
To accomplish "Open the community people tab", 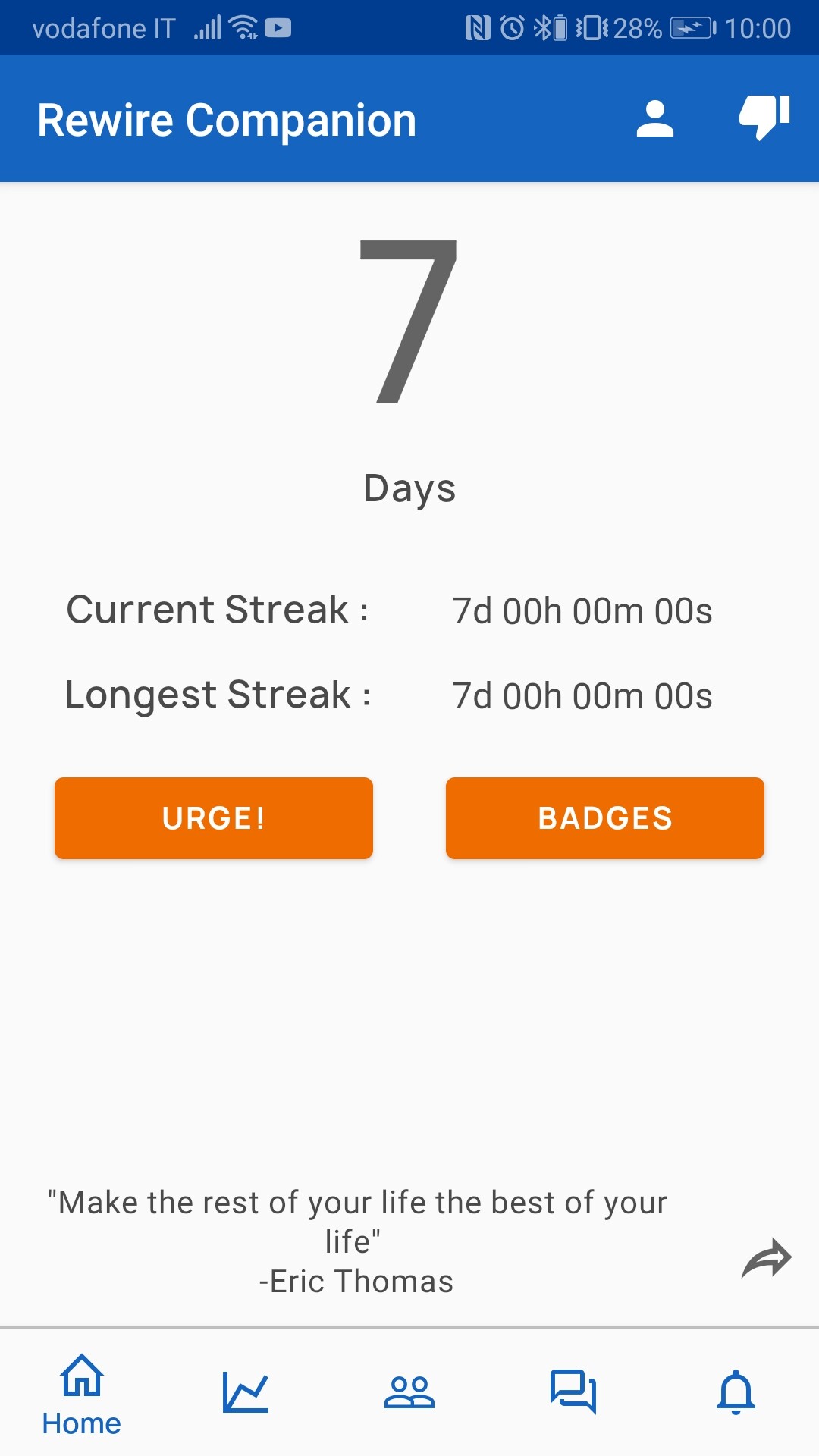I will [409, 1392].
